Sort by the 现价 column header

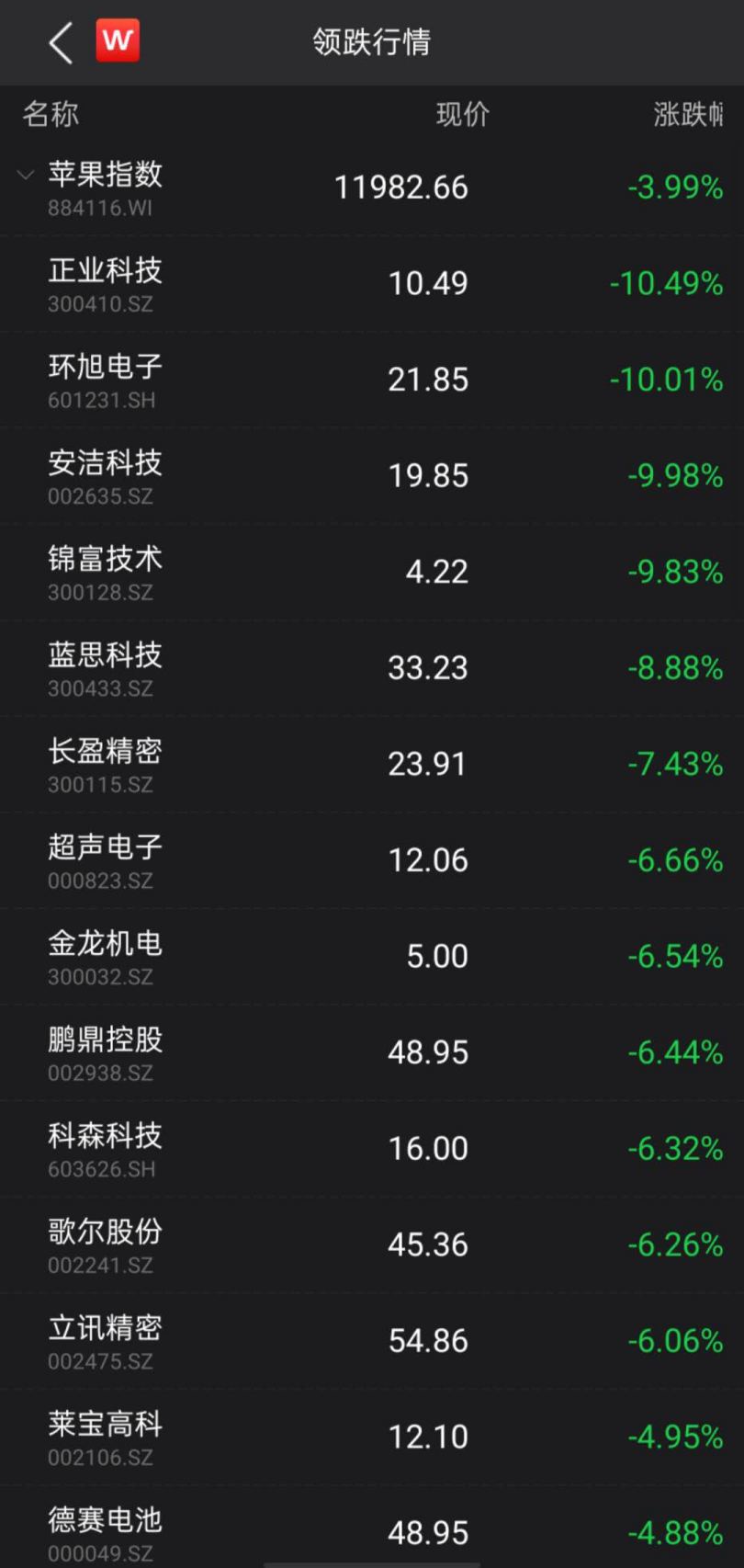[463, 114]
